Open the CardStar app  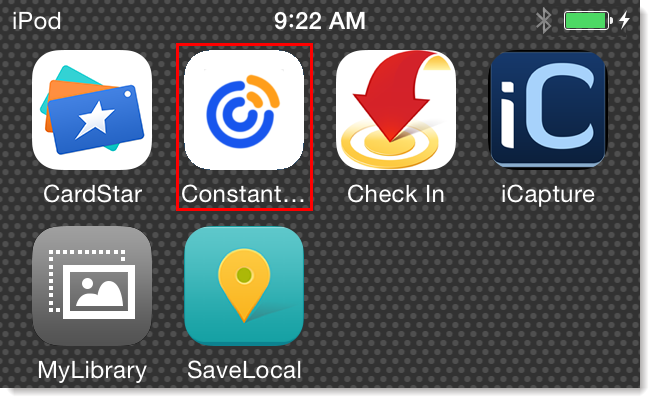(92, 110)
